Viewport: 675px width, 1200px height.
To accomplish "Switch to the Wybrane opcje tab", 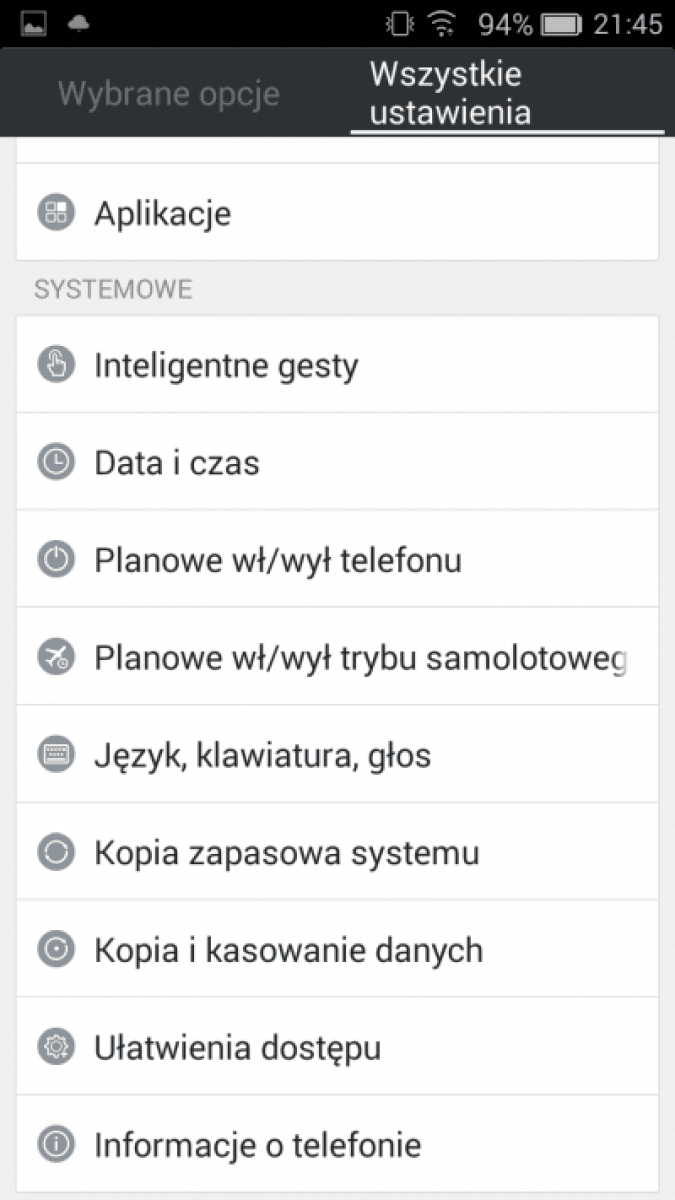I will click(169, 94).
